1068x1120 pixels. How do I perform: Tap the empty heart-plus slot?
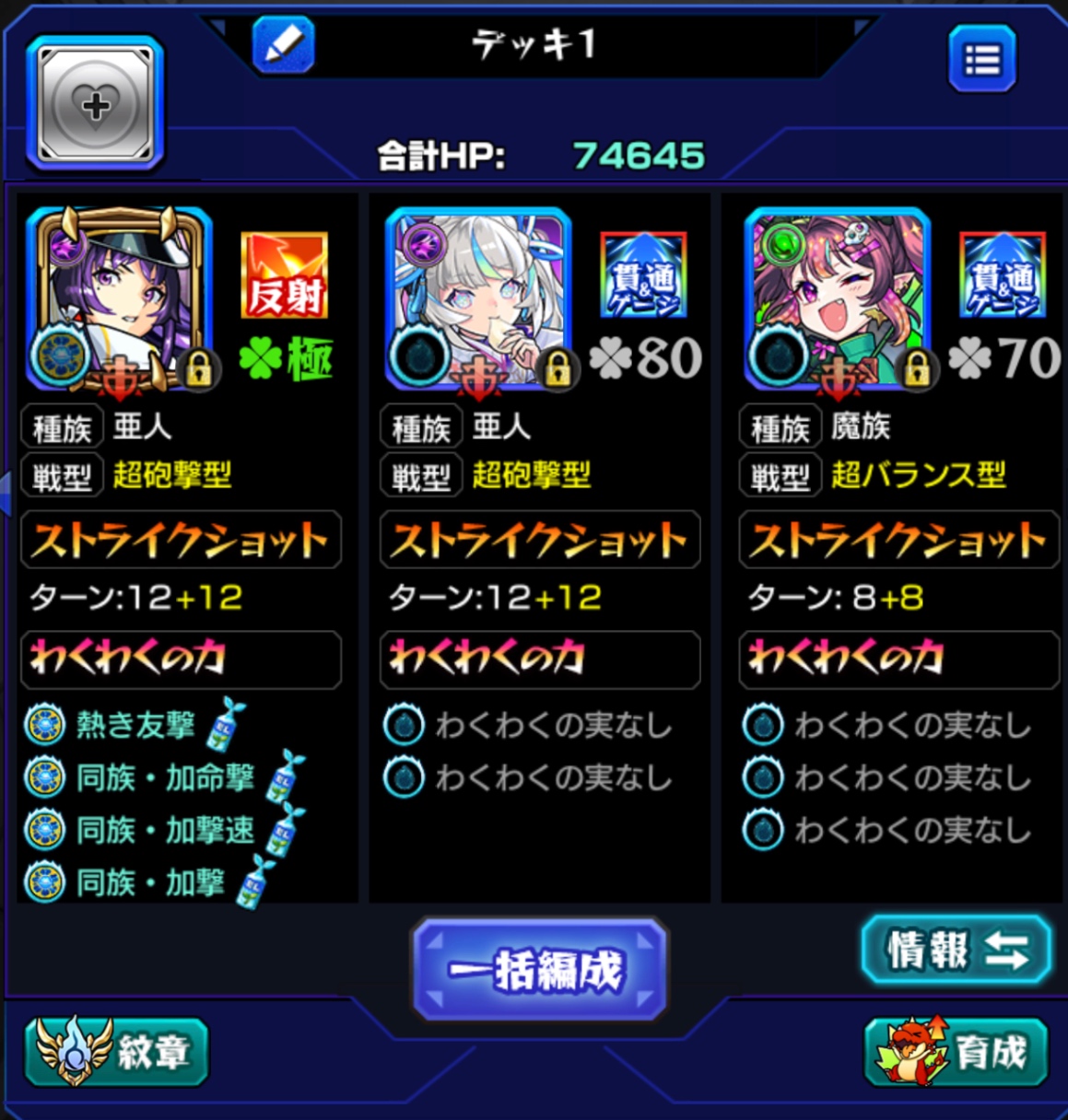(96, 105)
